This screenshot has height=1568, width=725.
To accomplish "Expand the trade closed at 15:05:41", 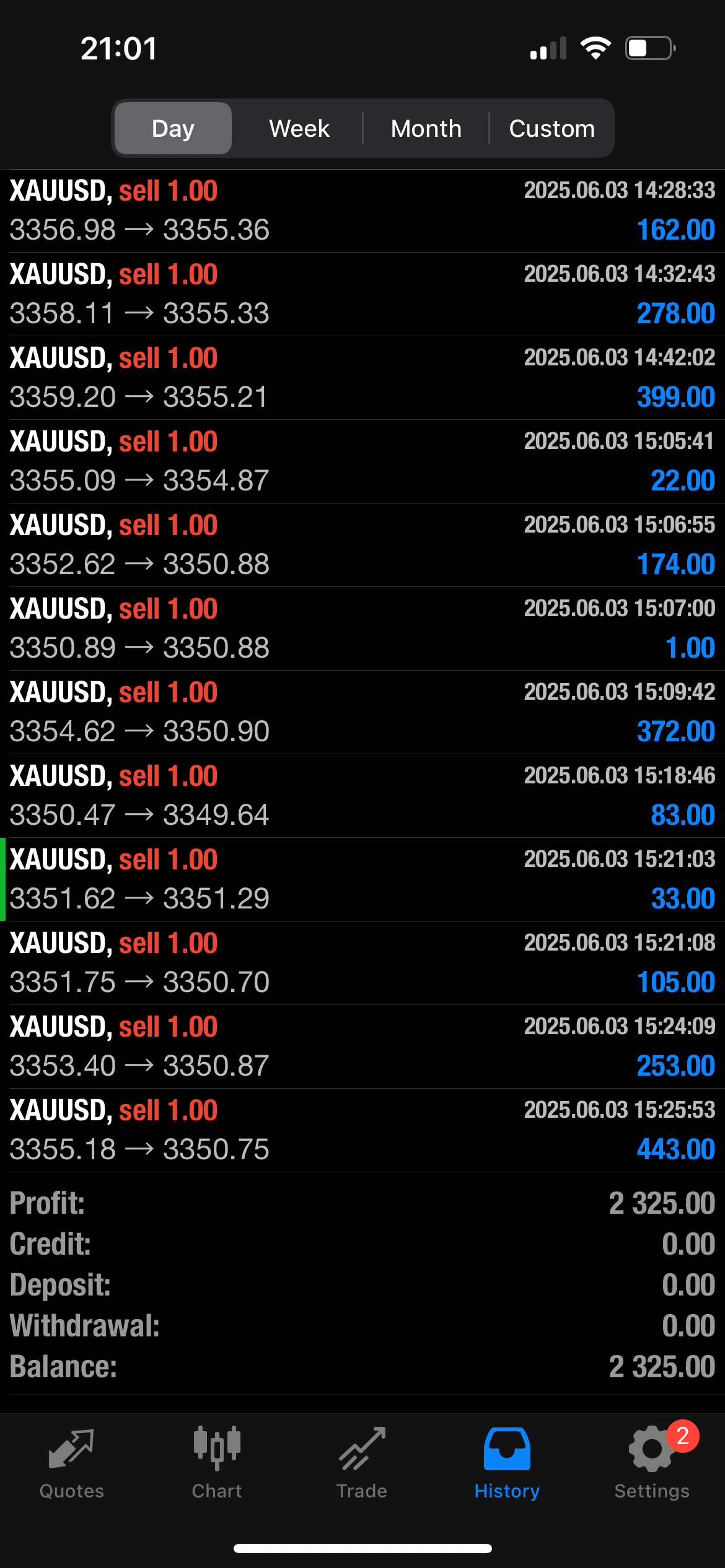I will tap(362, 461).
